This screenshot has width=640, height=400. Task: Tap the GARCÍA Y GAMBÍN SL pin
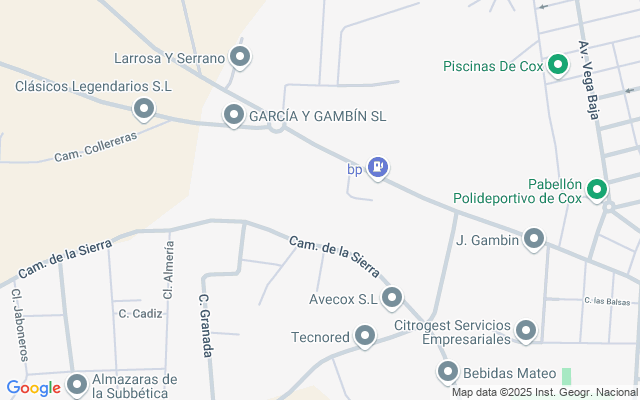(234, 115)
